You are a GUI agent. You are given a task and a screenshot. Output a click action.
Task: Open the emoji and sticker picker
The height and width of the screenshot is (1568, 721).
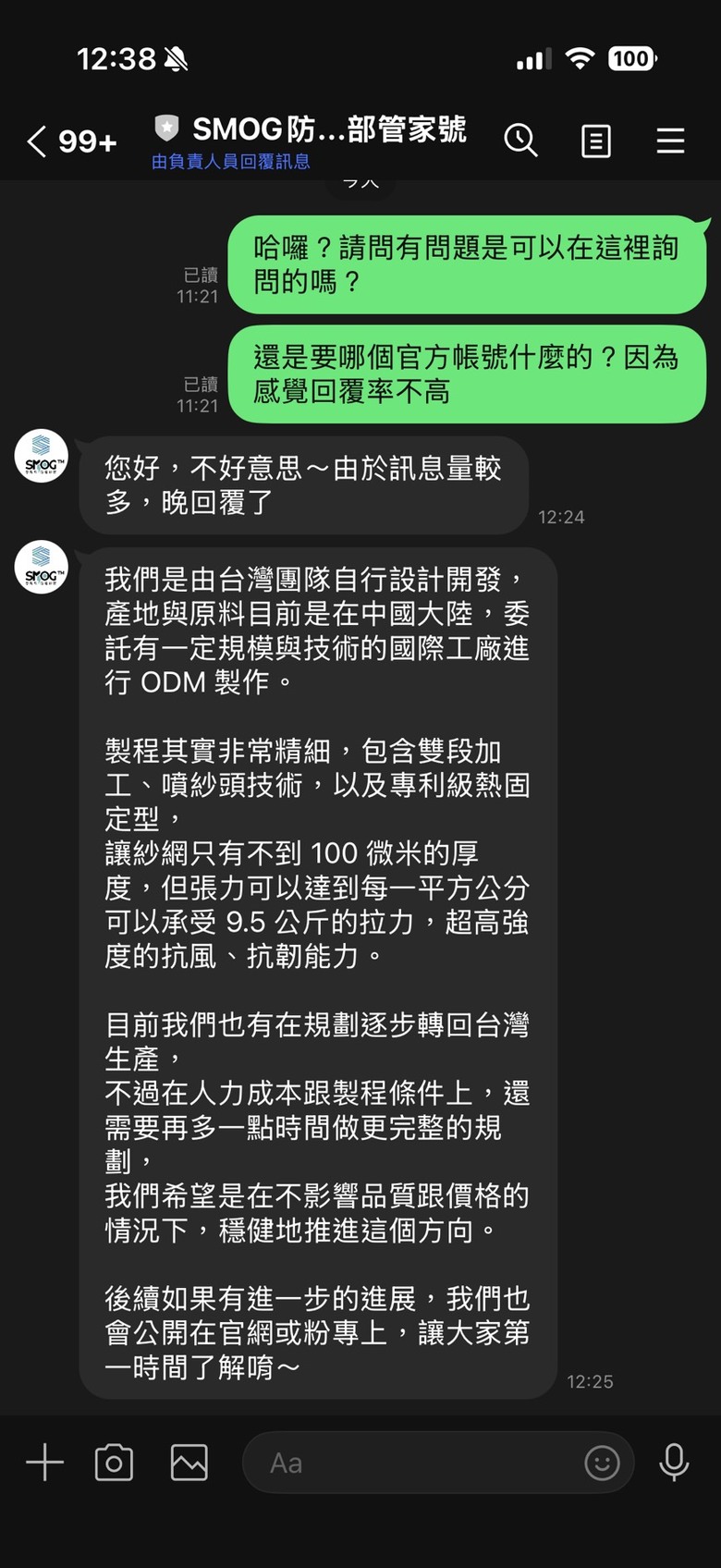602,1463
